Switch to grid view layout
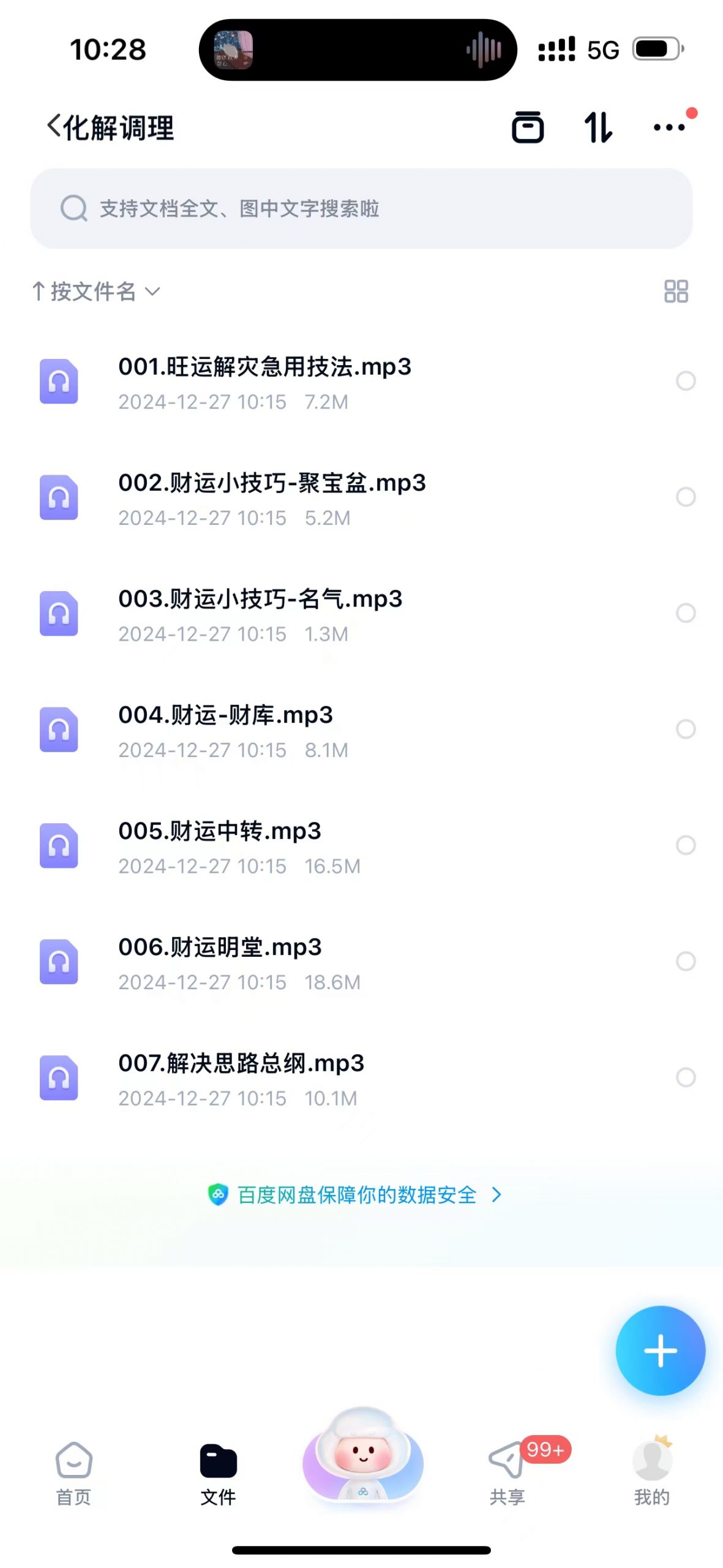 [676, 292]
